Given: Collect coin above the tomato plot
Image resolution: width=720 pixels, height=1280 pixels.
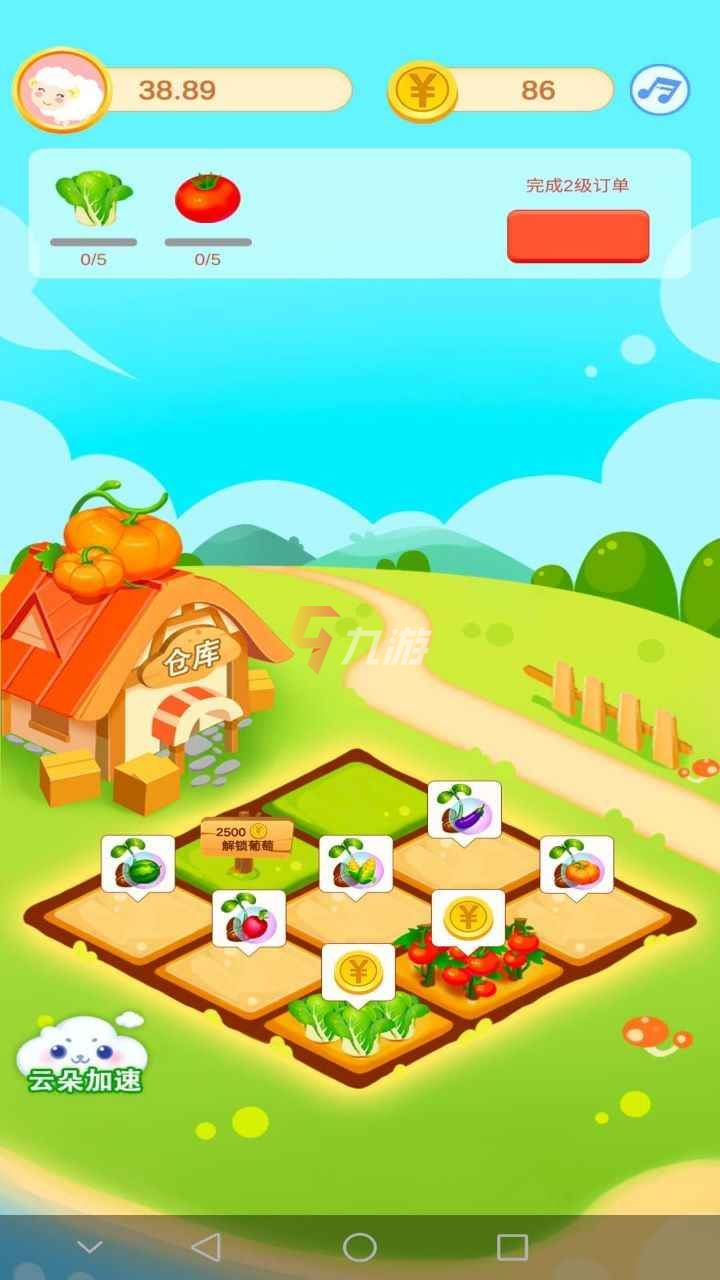Looking at the screenshot, I should coord(467,917).
